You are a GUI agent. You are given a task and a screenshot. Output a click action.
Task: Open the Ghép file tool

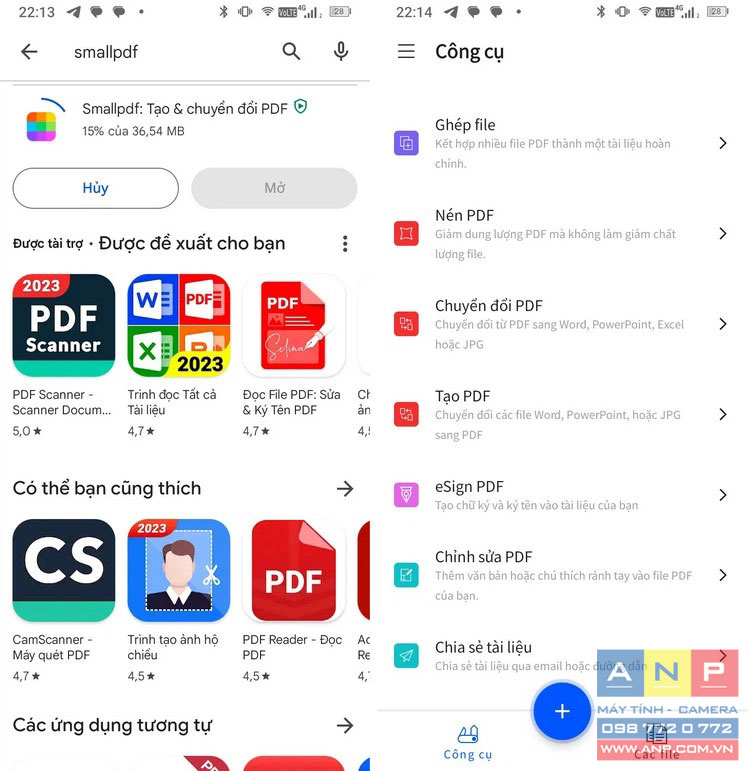(x=560, y=143)
